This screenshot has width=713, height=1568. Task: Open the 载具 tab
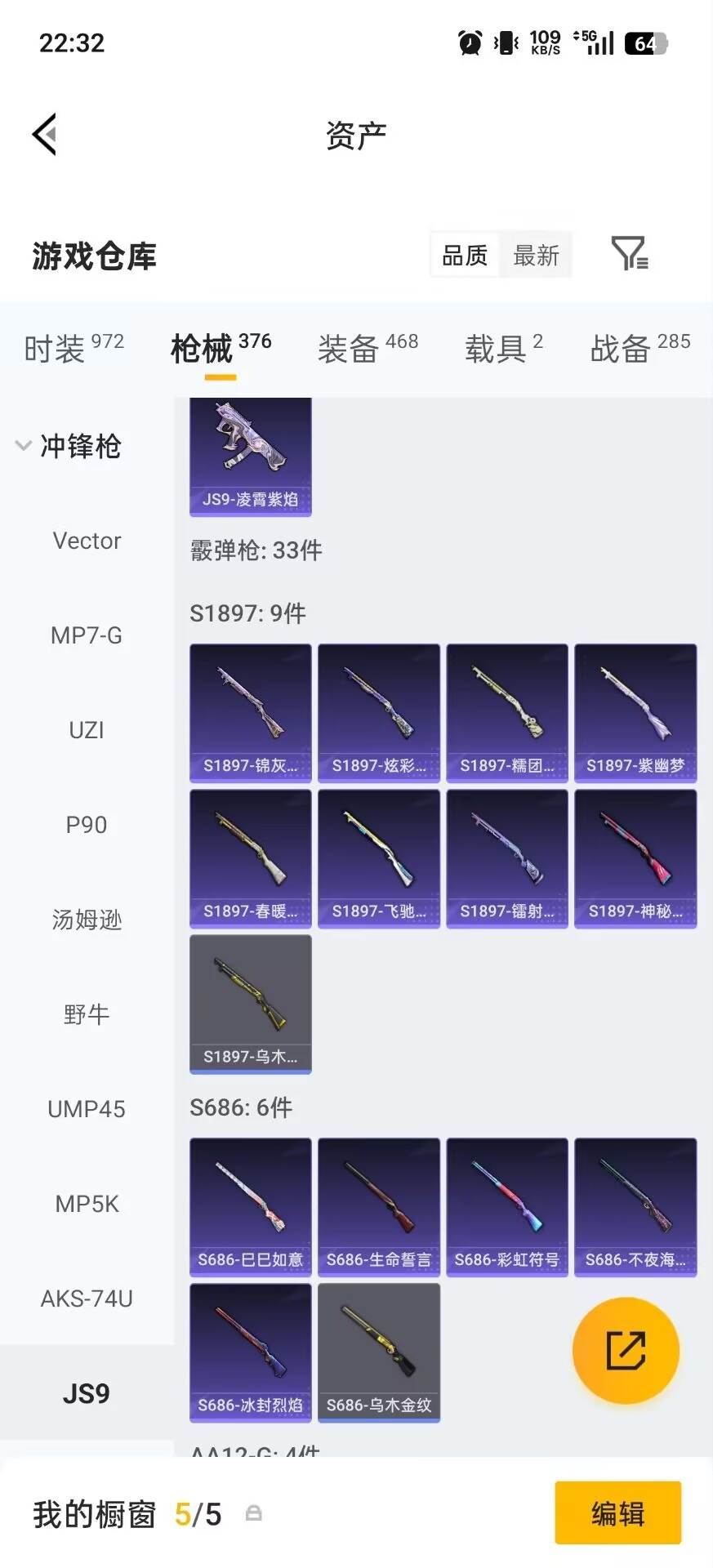[503, 348]
